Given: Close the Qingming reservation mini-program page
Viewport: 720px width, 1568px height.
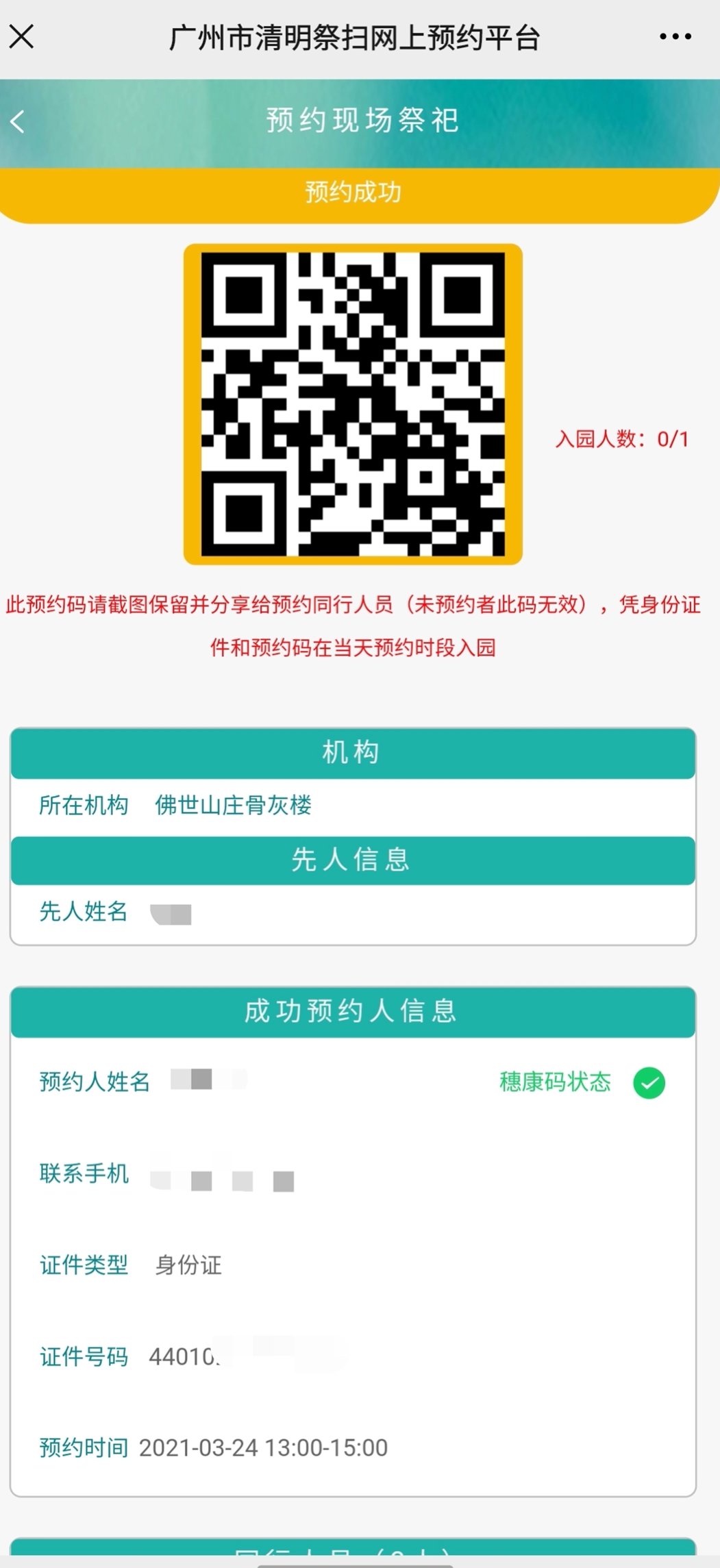Looking at the screenshot, I should (x=21, y=36).
